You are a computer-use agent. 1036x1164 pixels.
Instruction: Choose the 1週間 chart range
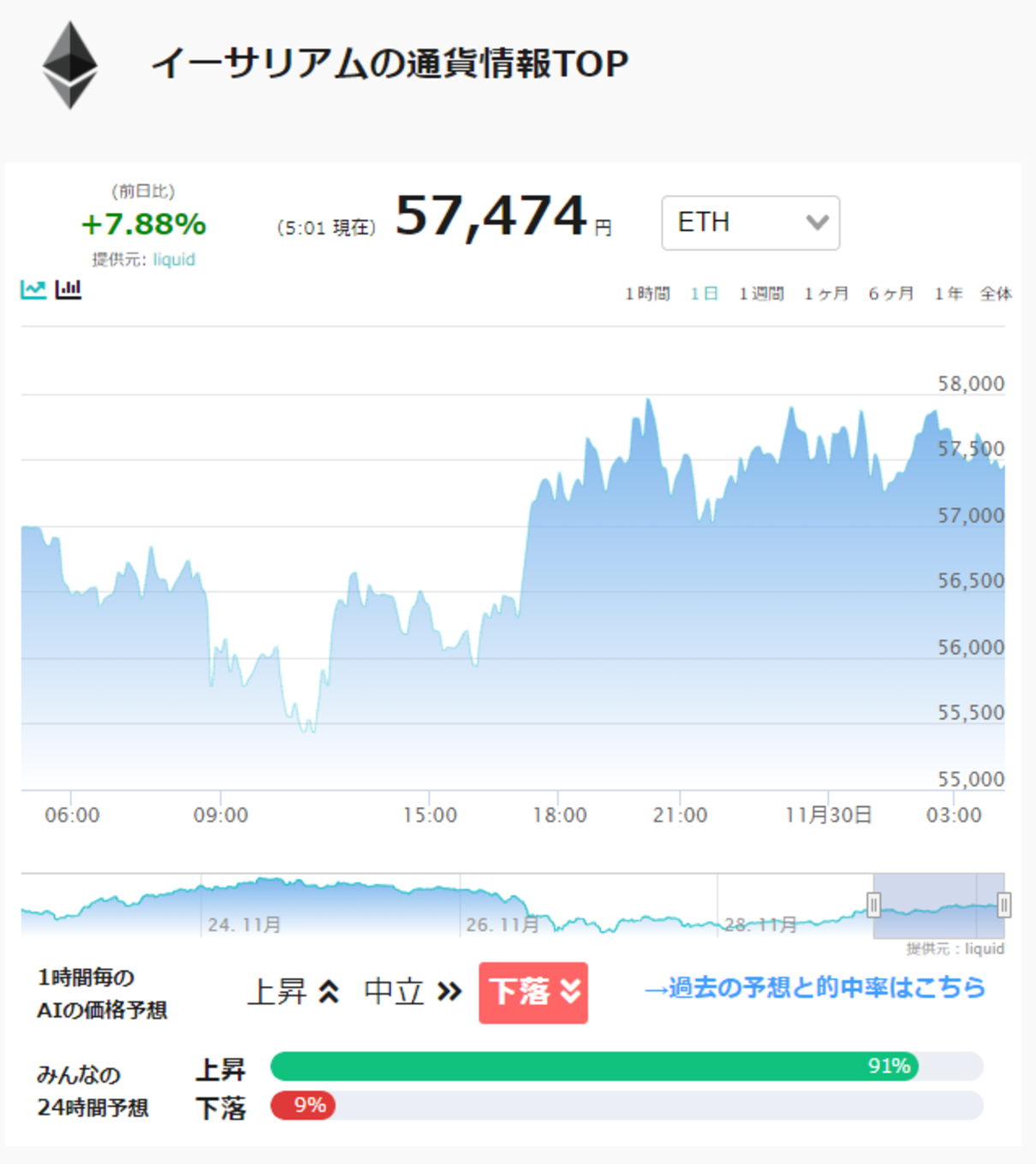click(x=761, y=294)
